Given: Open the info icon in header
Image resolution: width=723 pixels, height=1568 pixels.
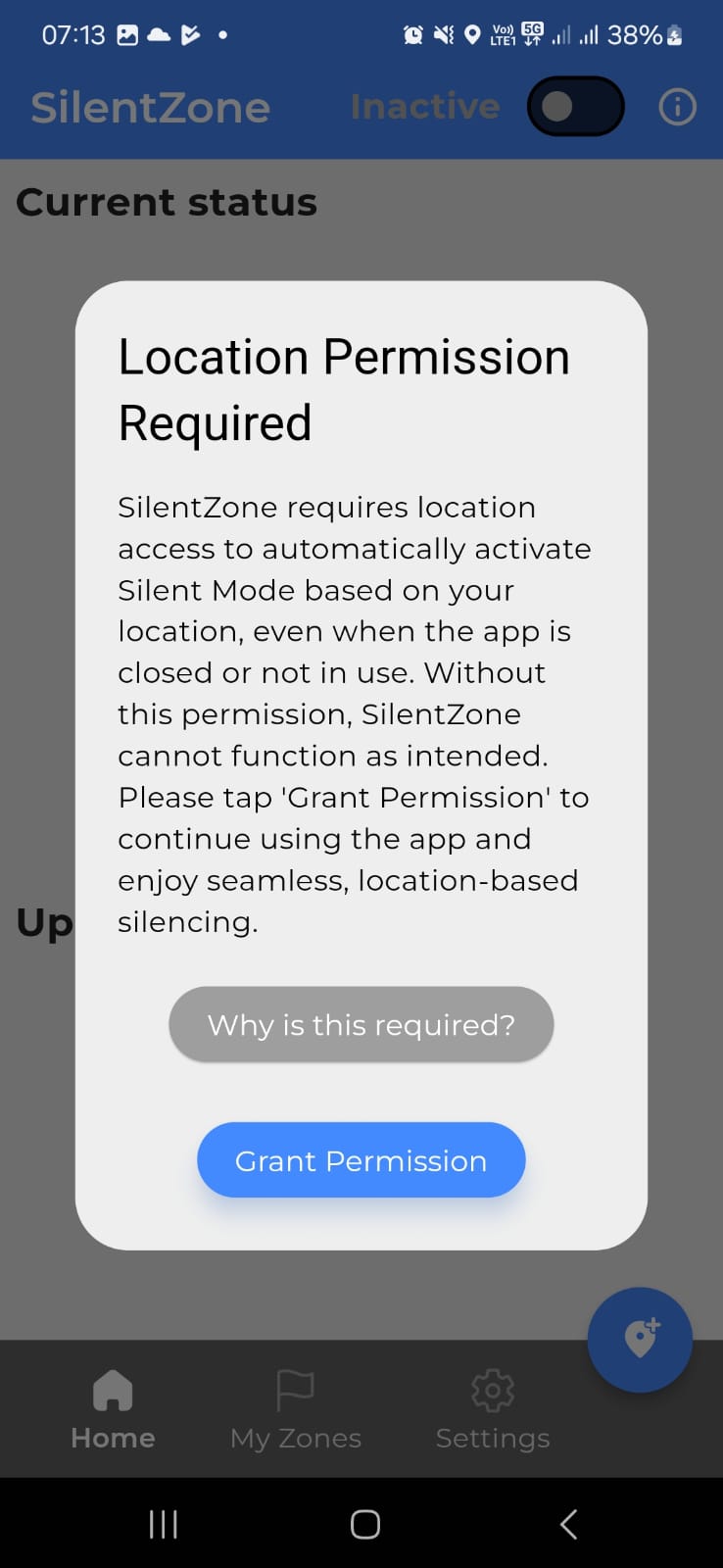Looking at the screenshot, I should click(677, 107).
